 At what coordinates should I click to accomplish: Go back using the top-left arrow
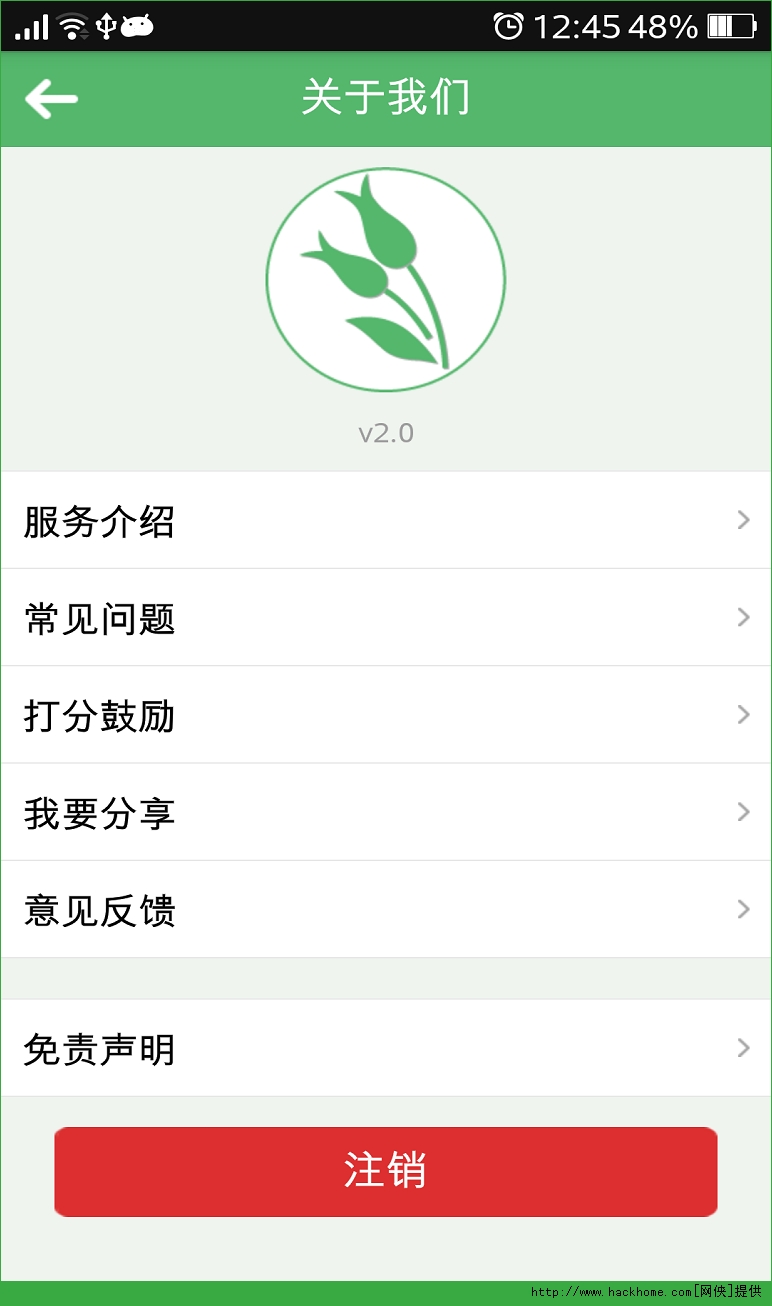click(x=51, y=98)
